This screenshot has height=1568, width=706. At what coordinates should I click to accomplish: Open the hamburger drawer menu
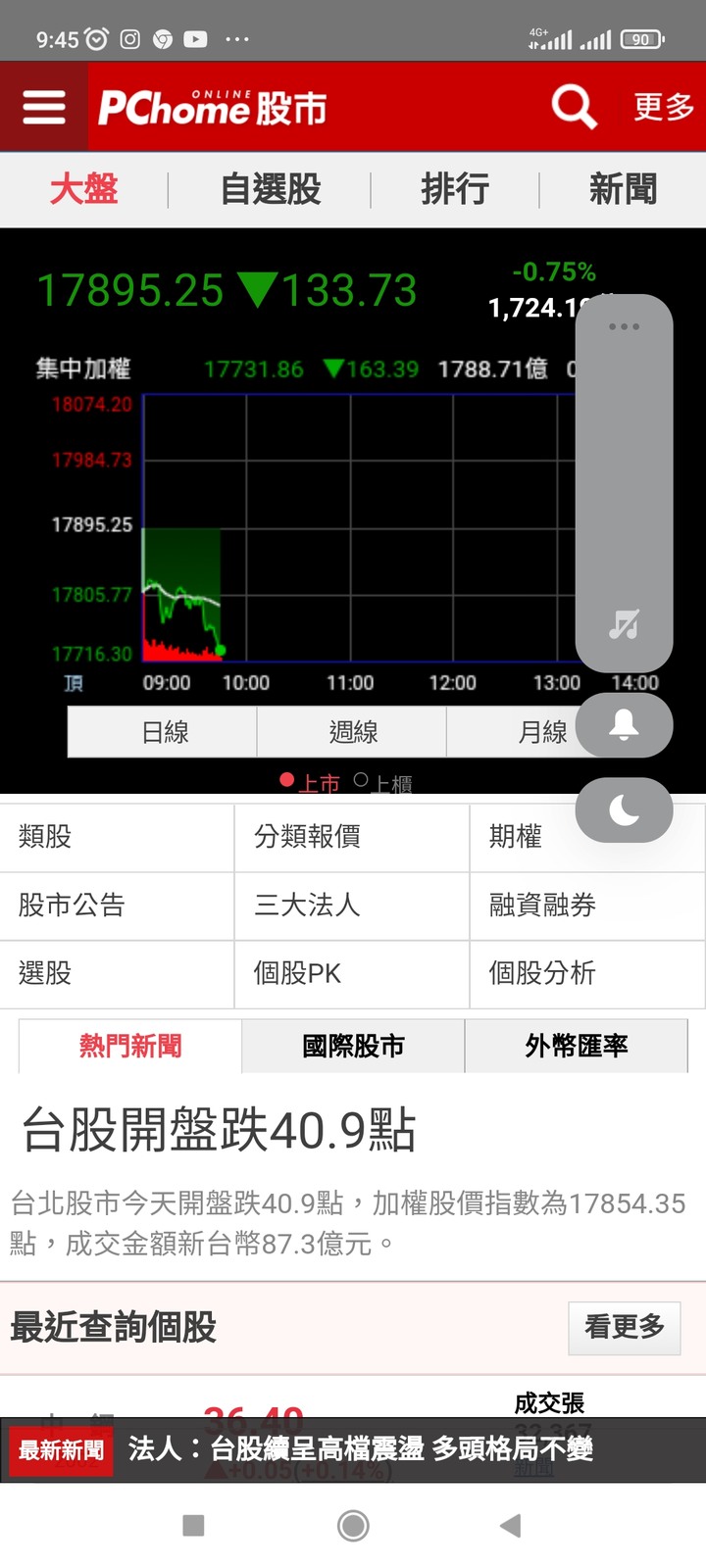[x=44, y=107]
